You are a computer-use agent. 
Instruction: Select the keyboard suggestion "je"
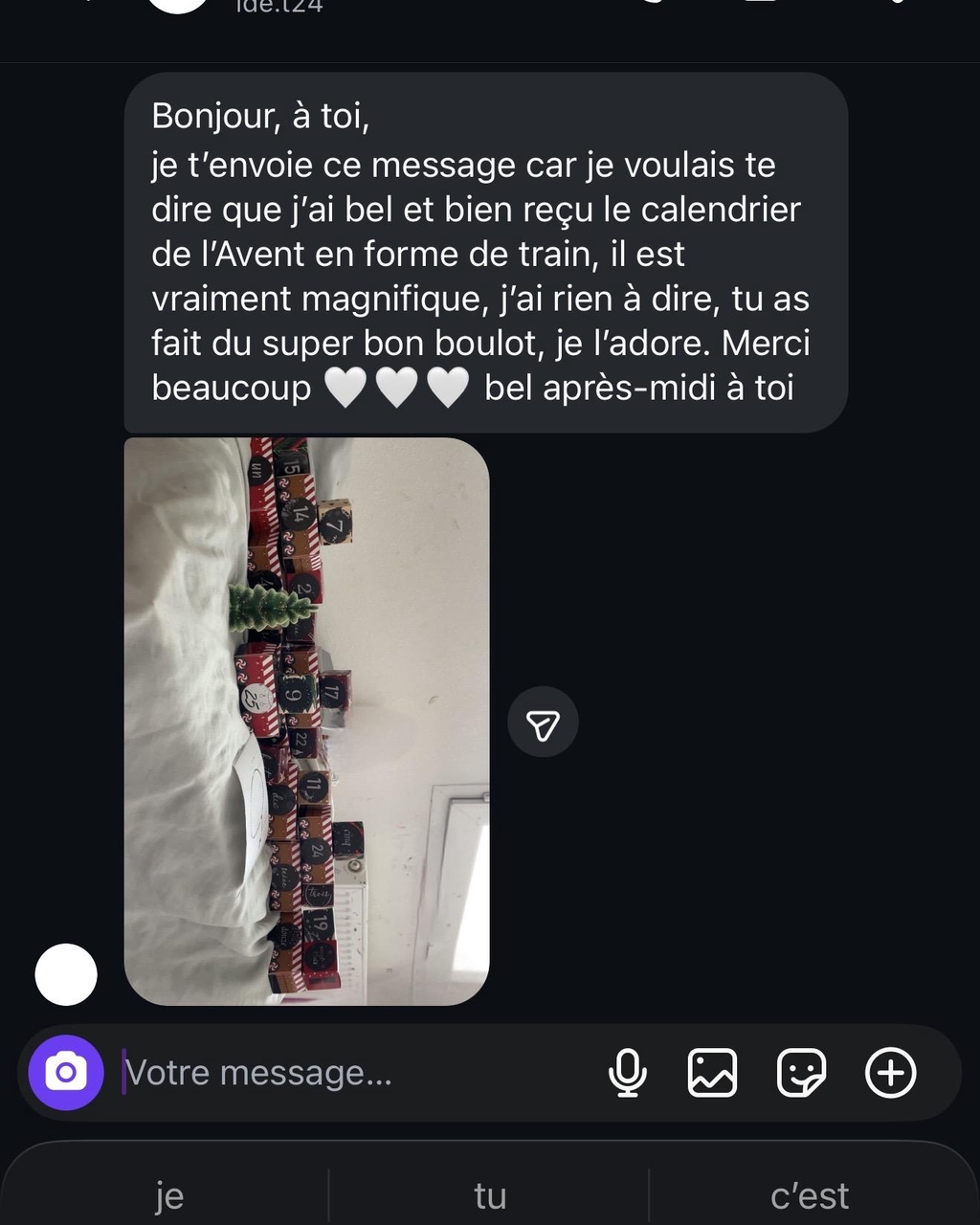point(169,1194)
